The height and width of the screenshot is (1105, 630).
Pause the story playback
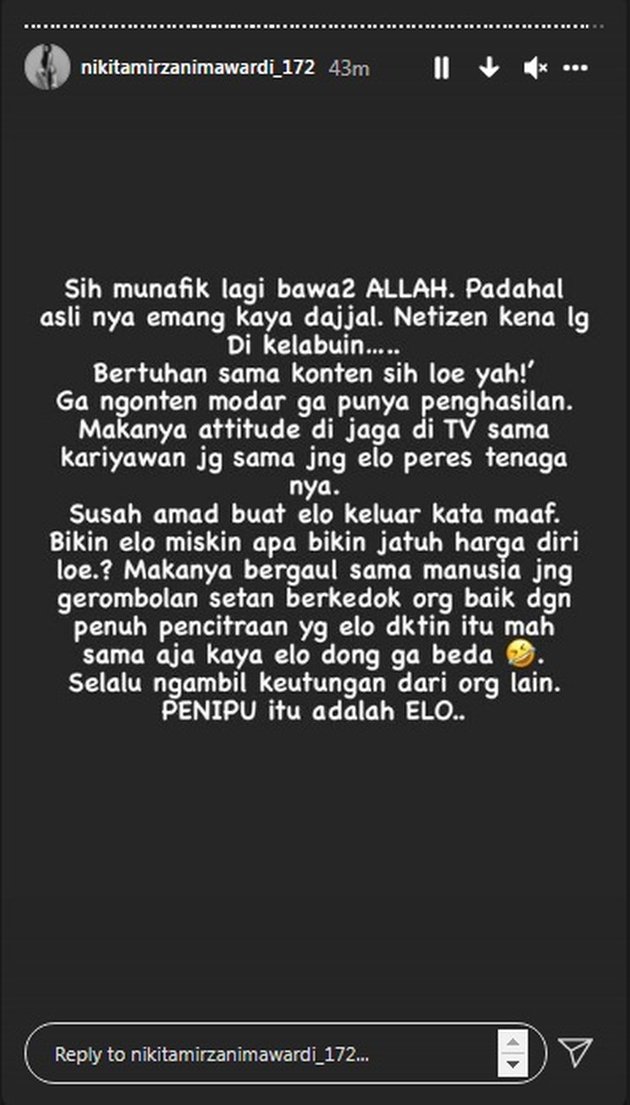point(441,68)
